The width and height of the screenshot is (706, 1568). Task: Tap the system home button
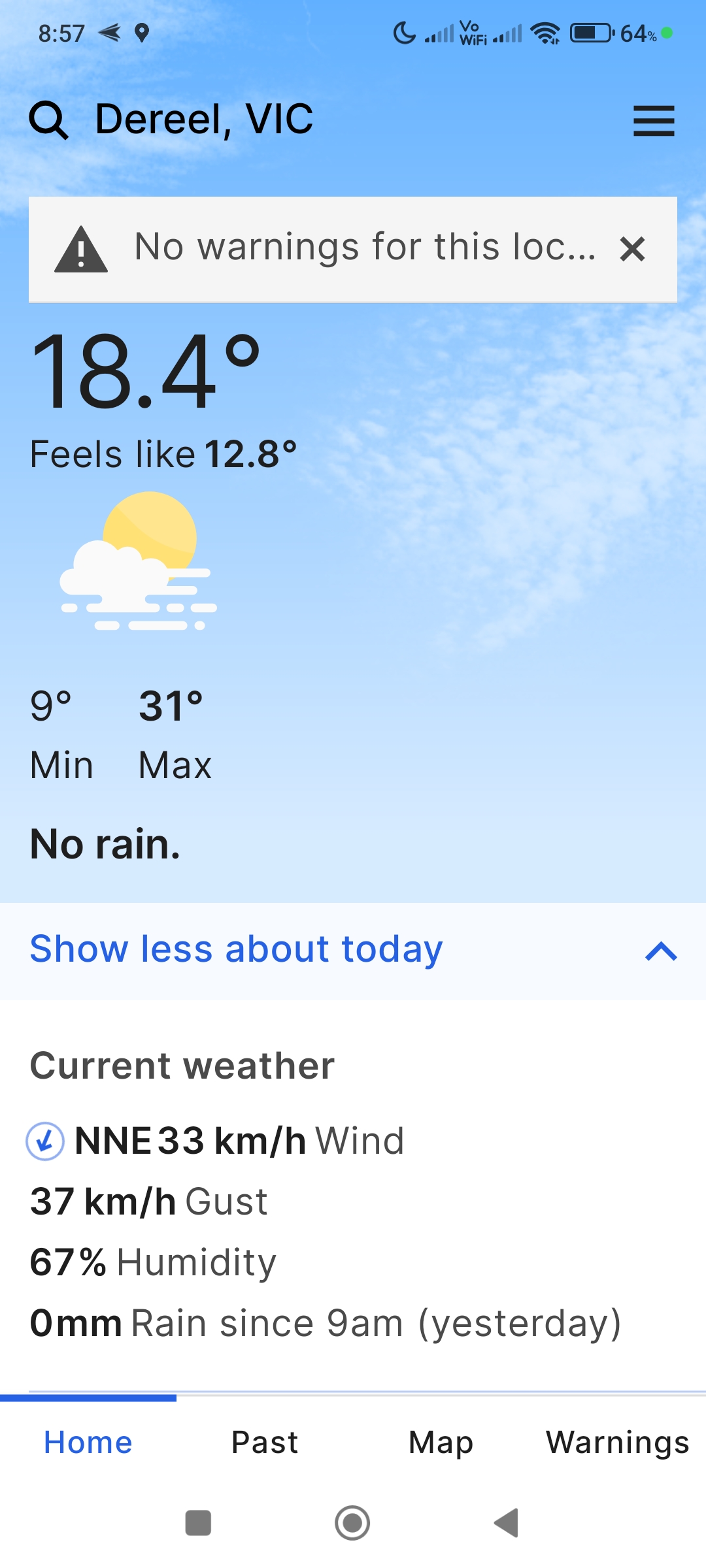[352, 1523]
